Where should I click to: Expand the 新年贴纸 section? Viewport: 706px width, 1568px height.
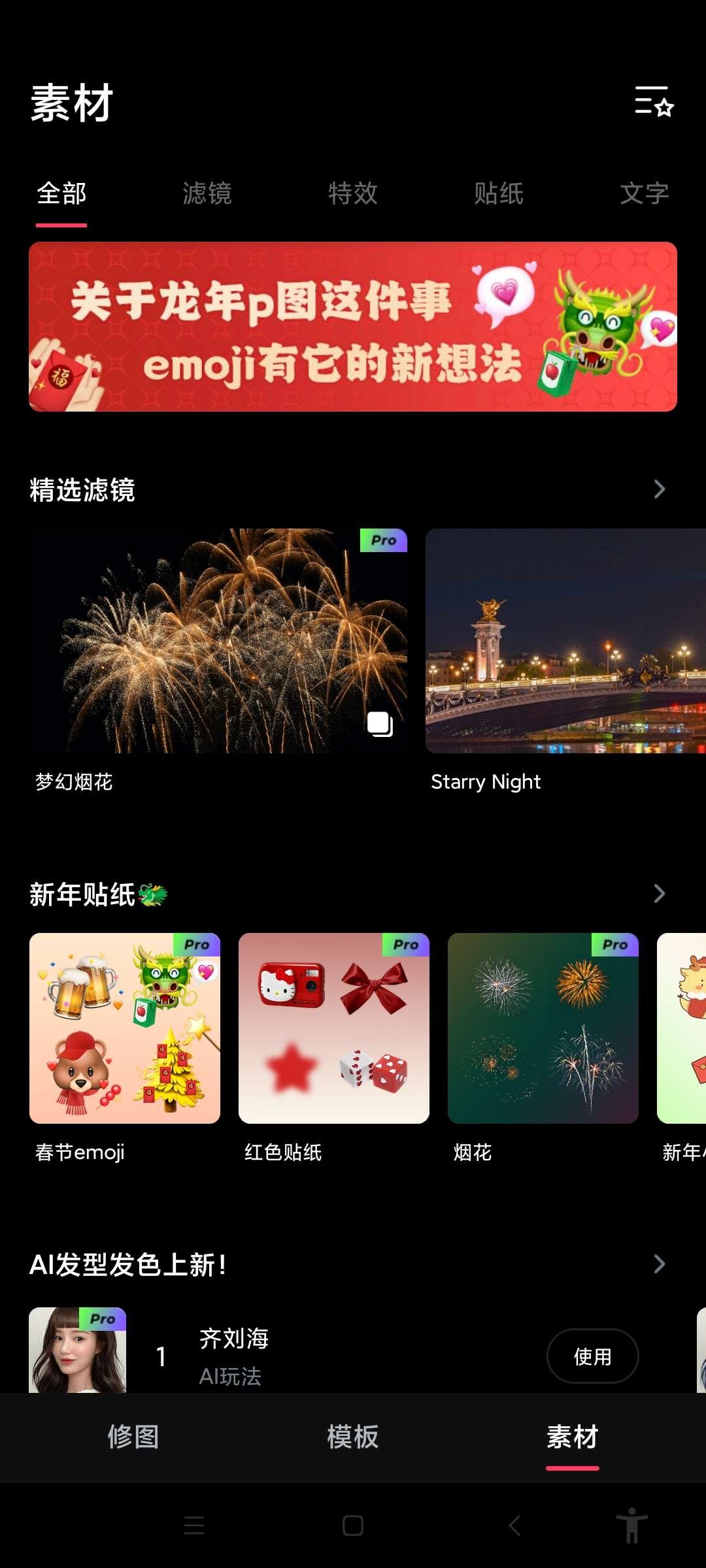coord(659,894)
